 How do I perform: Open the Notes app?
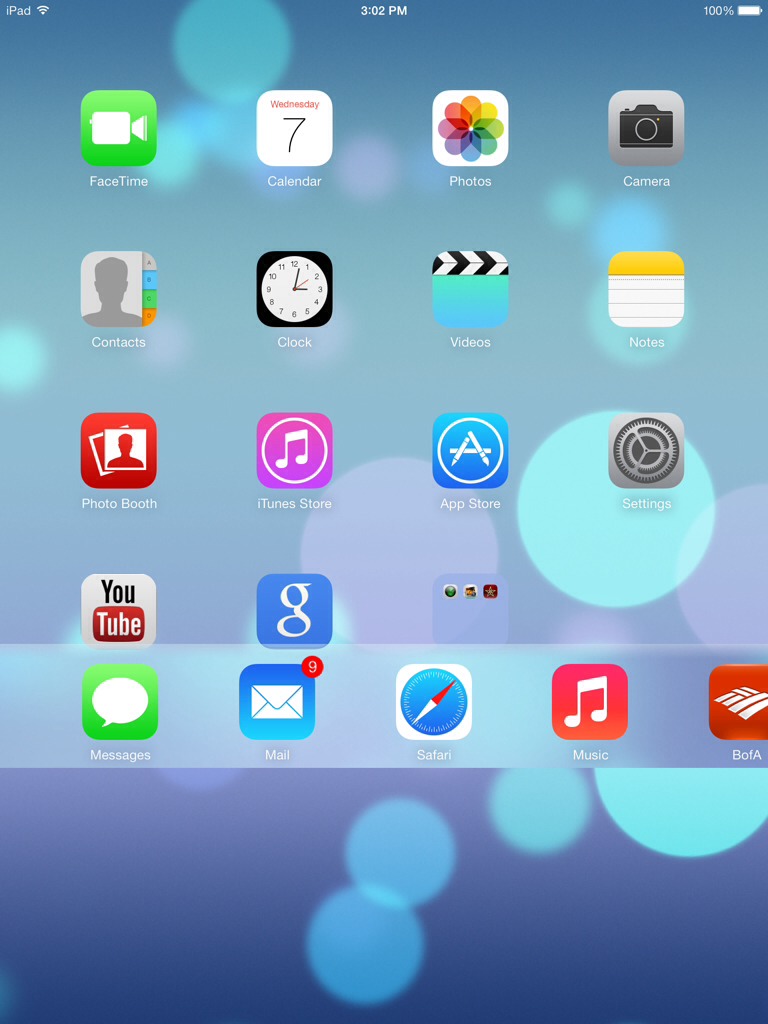[x=647, y=289]
